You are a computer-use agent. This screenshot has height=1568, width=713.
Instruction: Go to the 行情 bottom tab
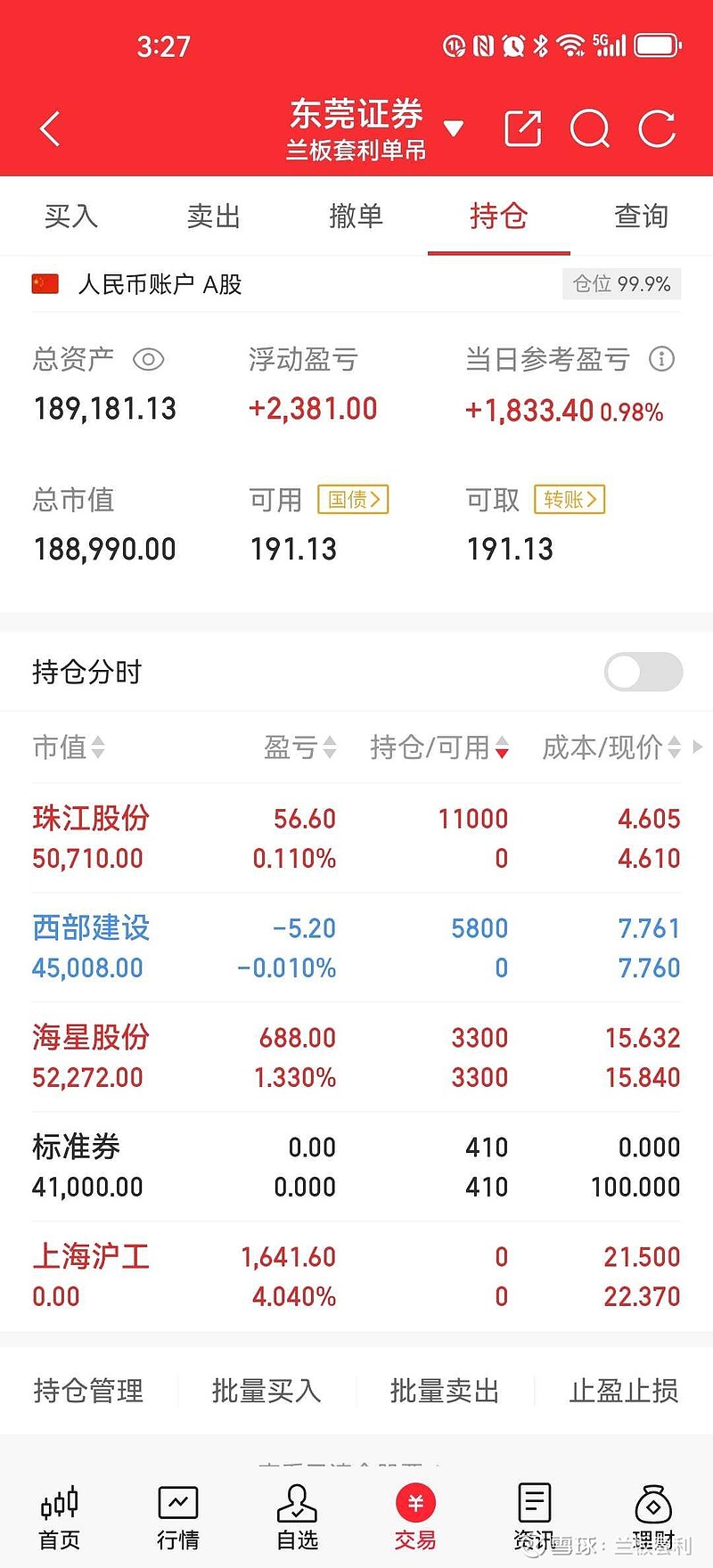[x=178, y=1517]
